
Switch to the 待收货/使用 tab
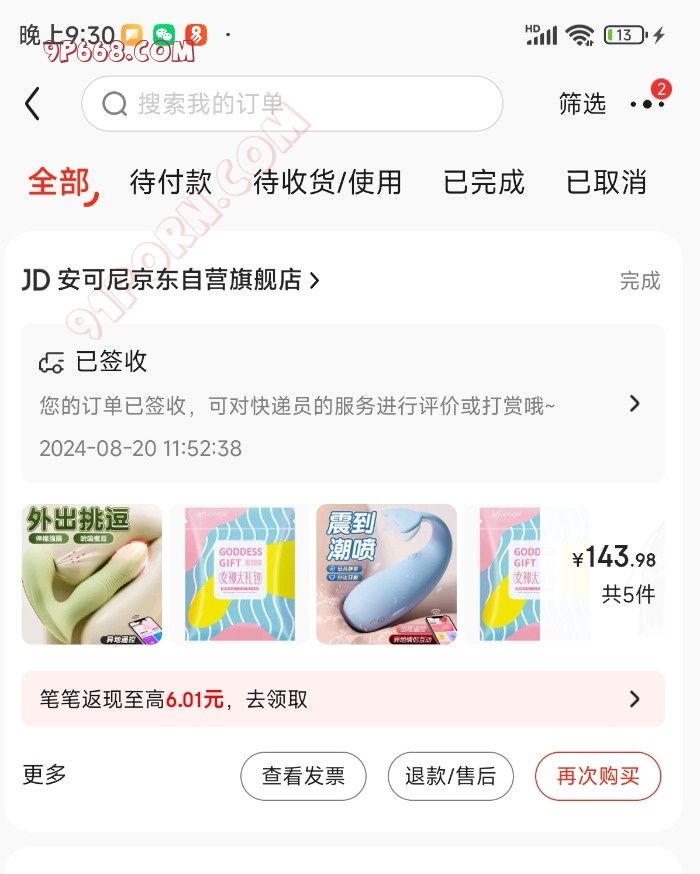click(327, 182)
